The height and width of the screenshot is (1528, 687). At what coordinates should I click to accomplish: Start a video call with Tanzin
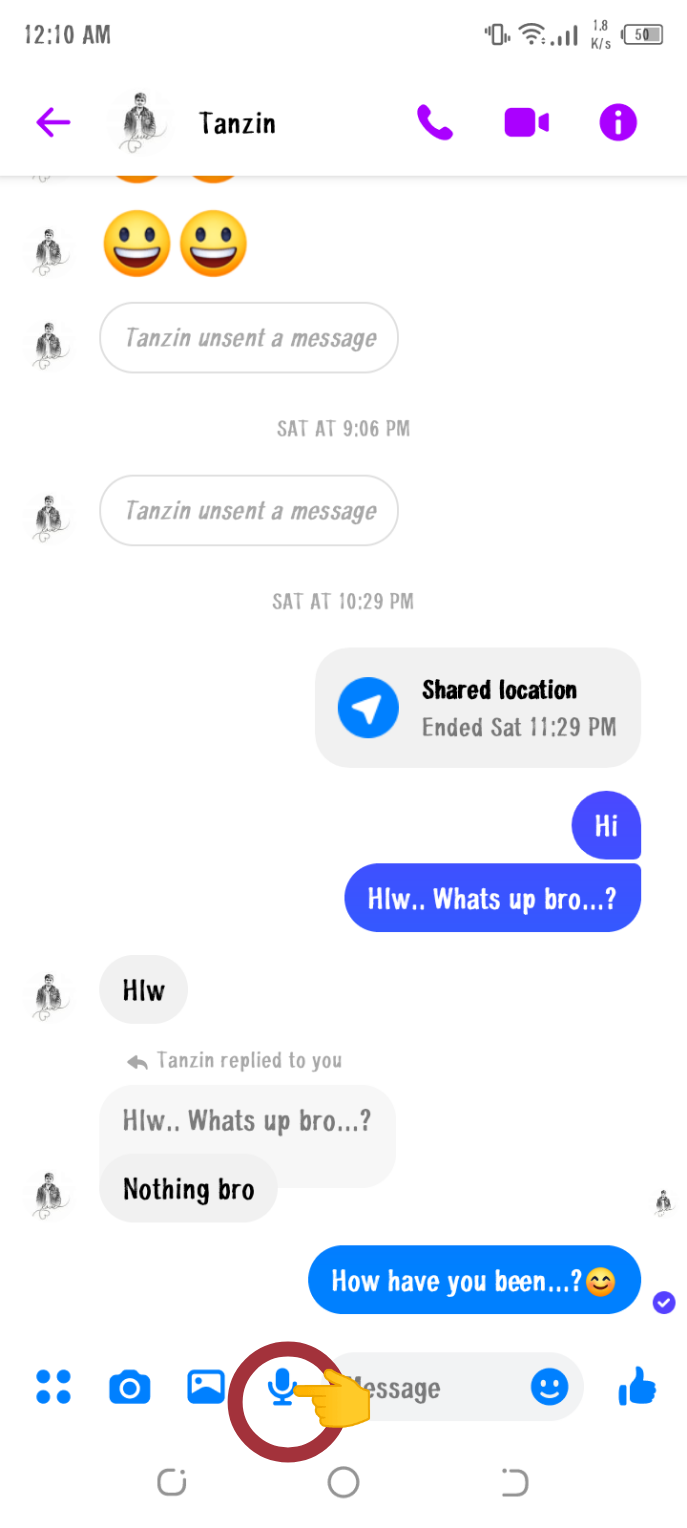[x=526, y=123]
